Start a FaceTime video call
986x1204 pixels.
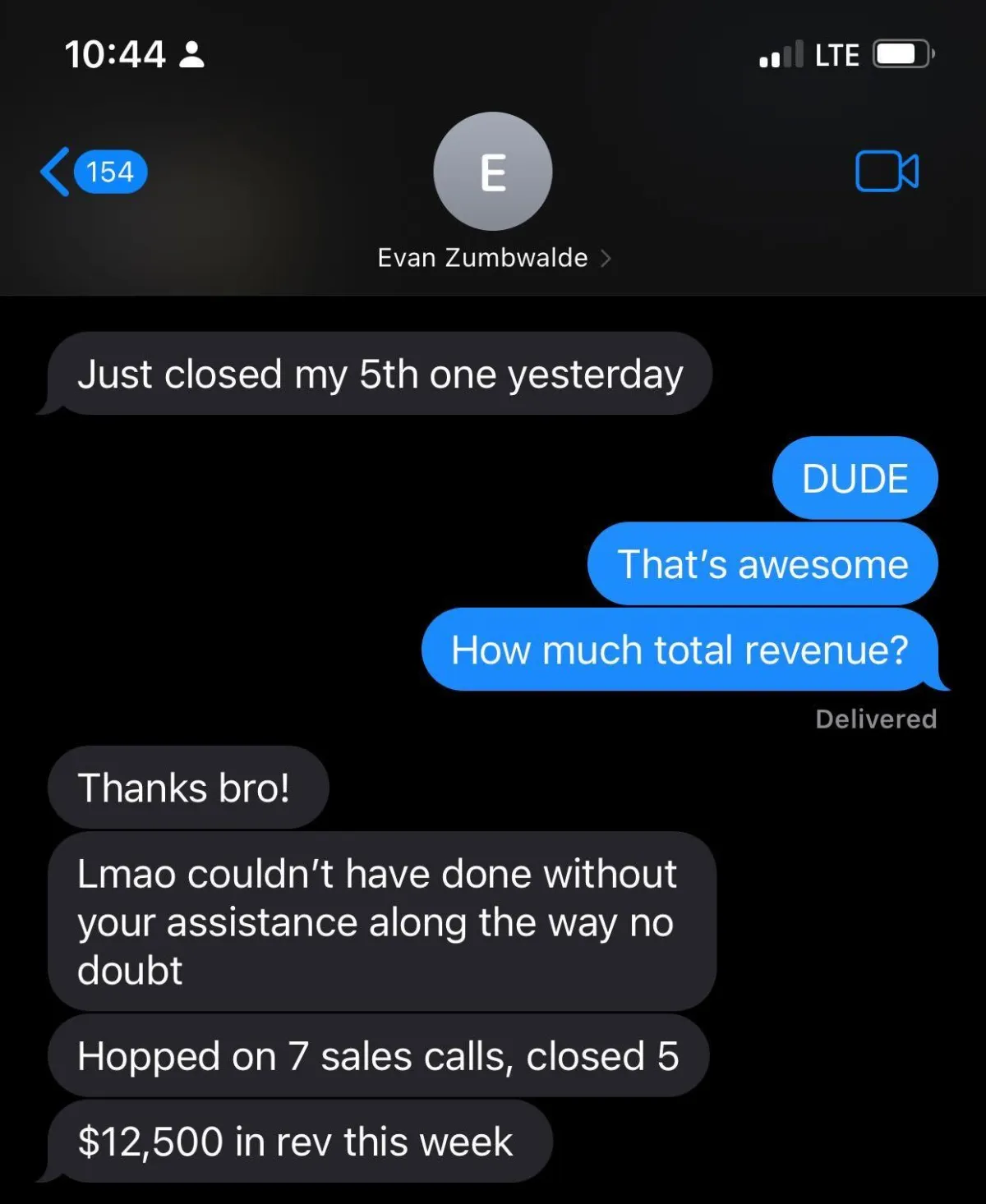coord(887,172)
